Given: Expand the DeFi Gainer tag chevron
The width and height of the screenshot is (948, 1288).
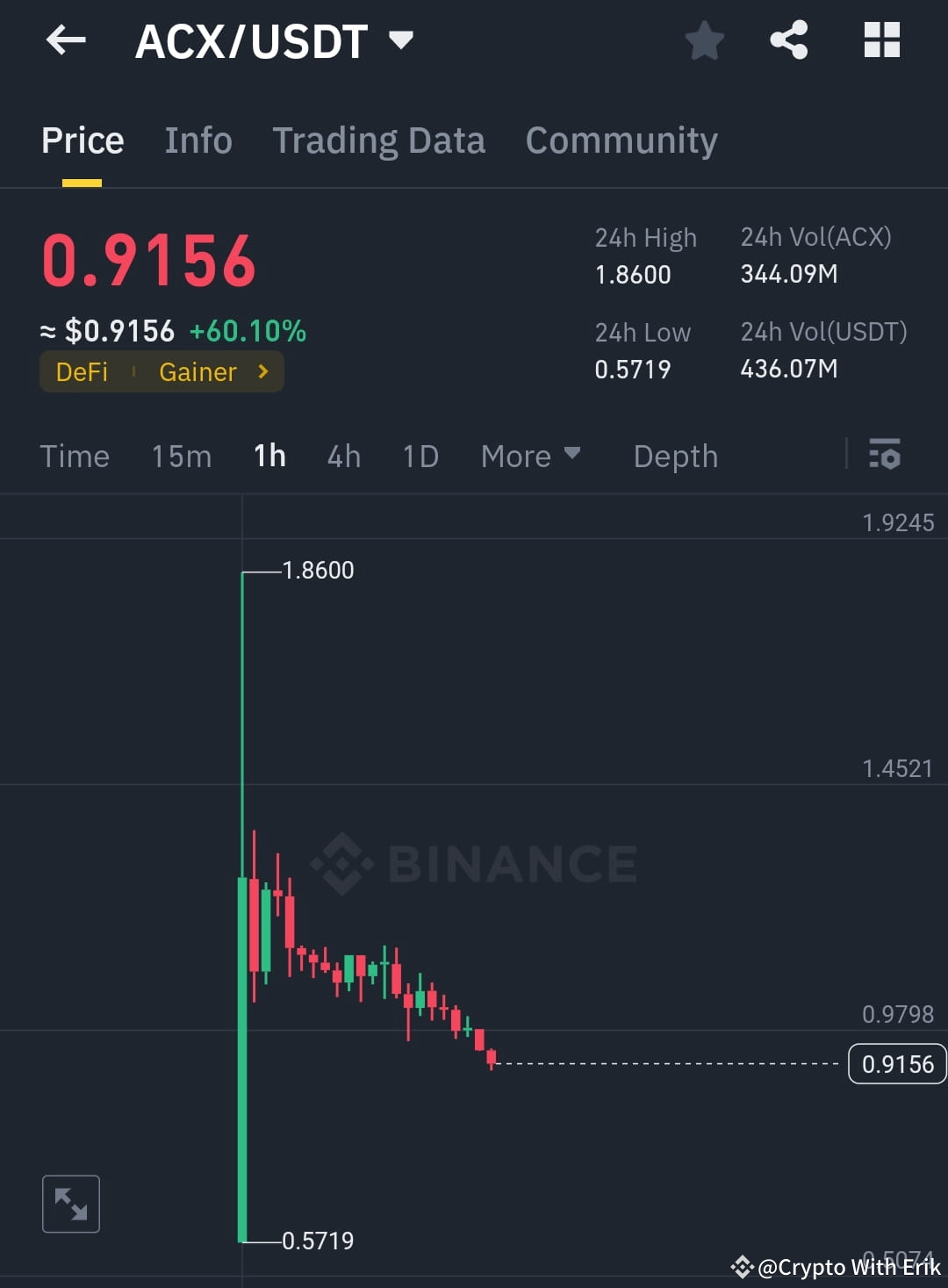Looking at the screenshot, I should [x=262, y=372].
